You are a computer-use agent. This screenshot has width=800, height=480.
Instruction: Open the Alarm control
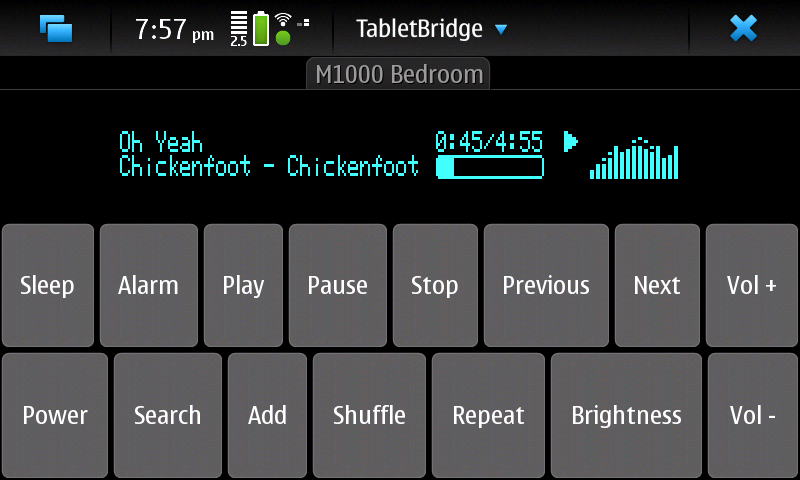click(x=148, y=285)
